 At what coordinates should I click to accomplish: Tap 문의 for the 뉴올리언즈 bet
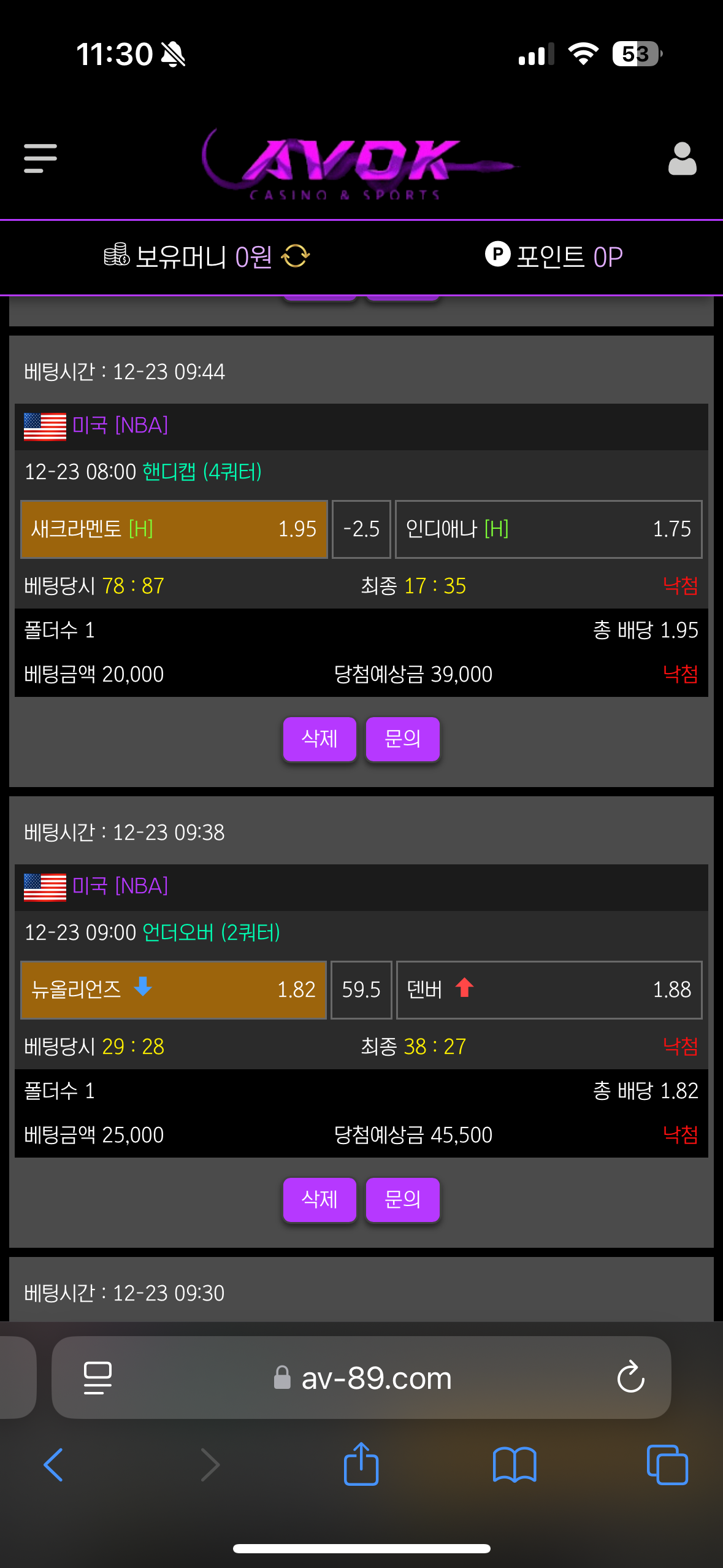point(402,1199)
